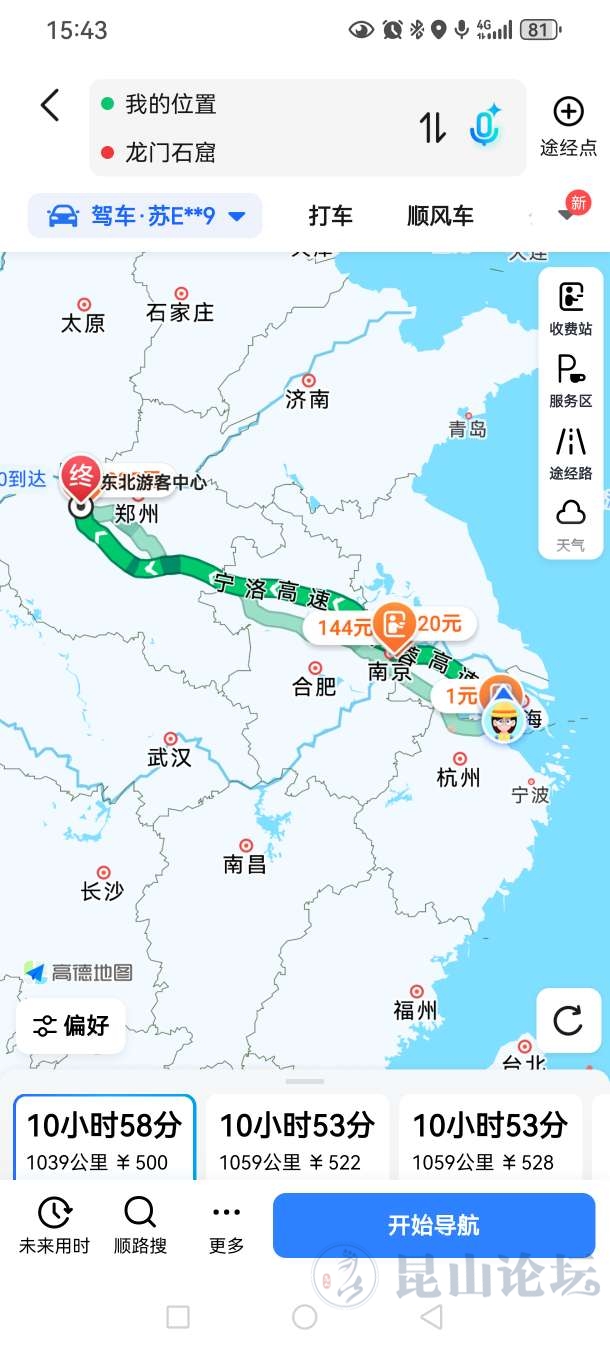Viewport: 610px width, 1350px height.
Task: Activate the voice input microphone
Action: 486,128
